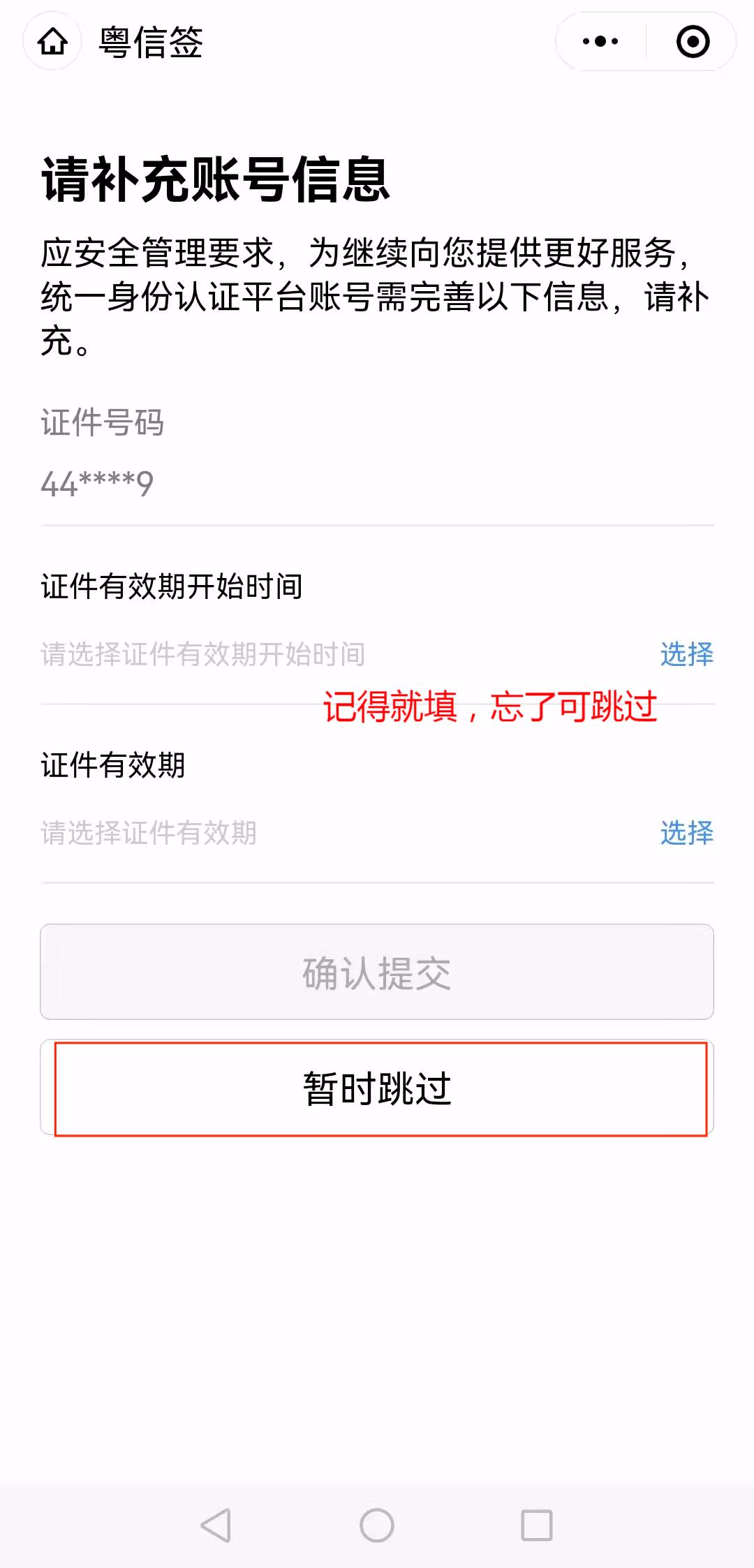
Task: Tap 选择 for 证件有效期
Action: pos(686,833)
